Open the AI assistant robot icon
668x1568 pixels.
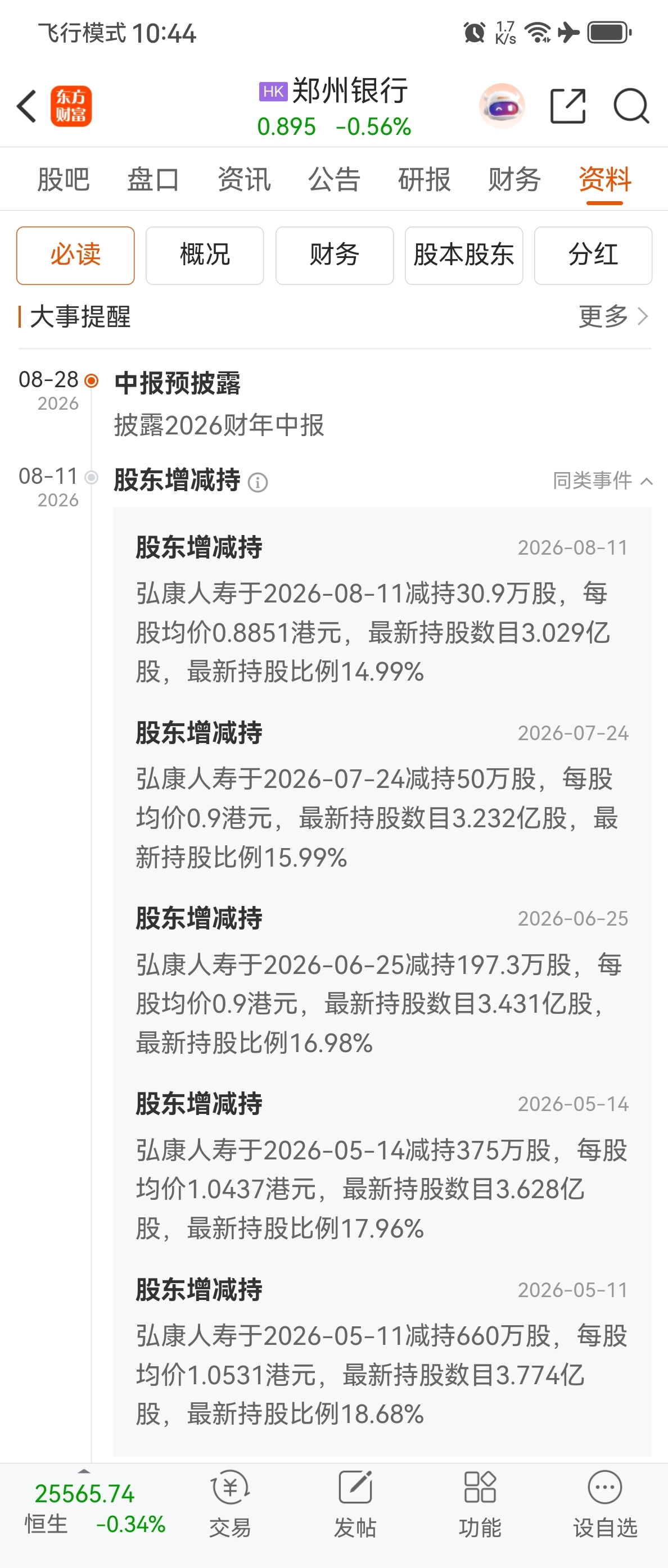[502, 106]
